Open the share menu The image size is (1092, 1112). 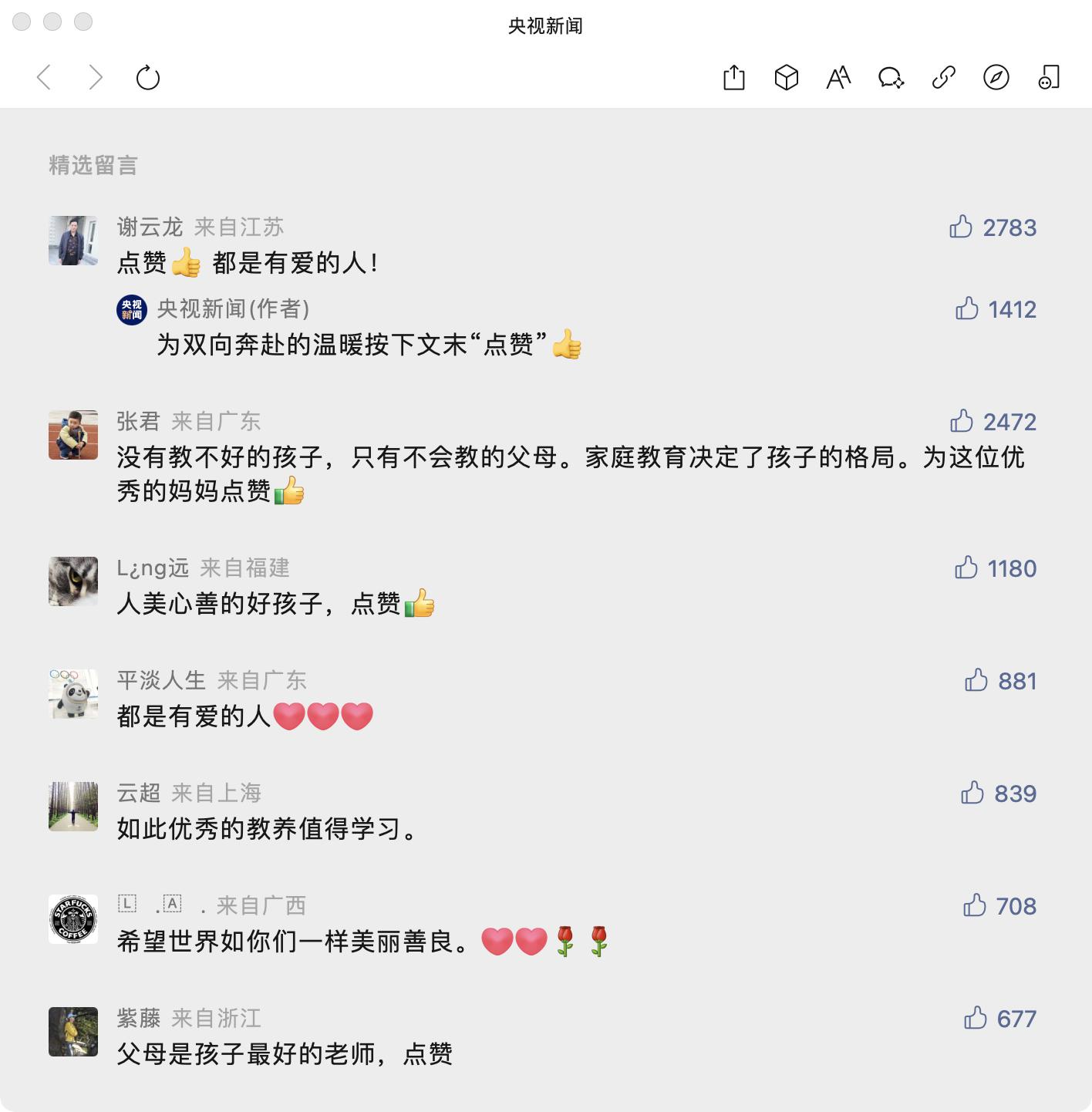coord(733,78)
